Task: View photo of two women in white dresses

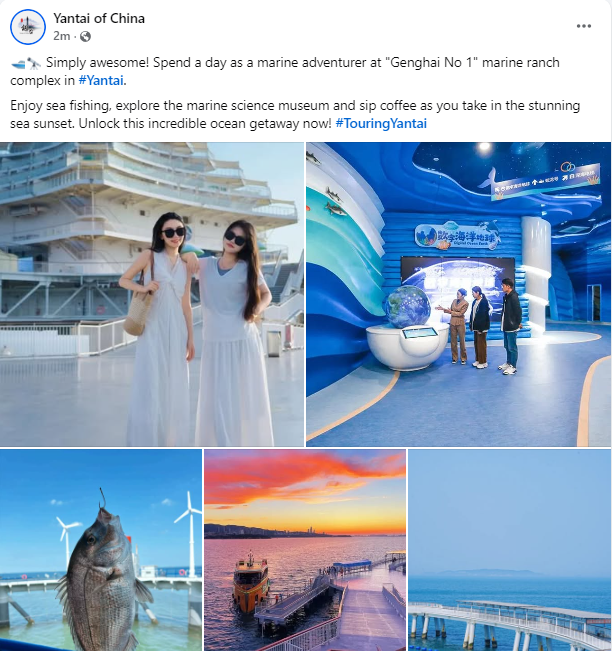Action: [152, 294]
